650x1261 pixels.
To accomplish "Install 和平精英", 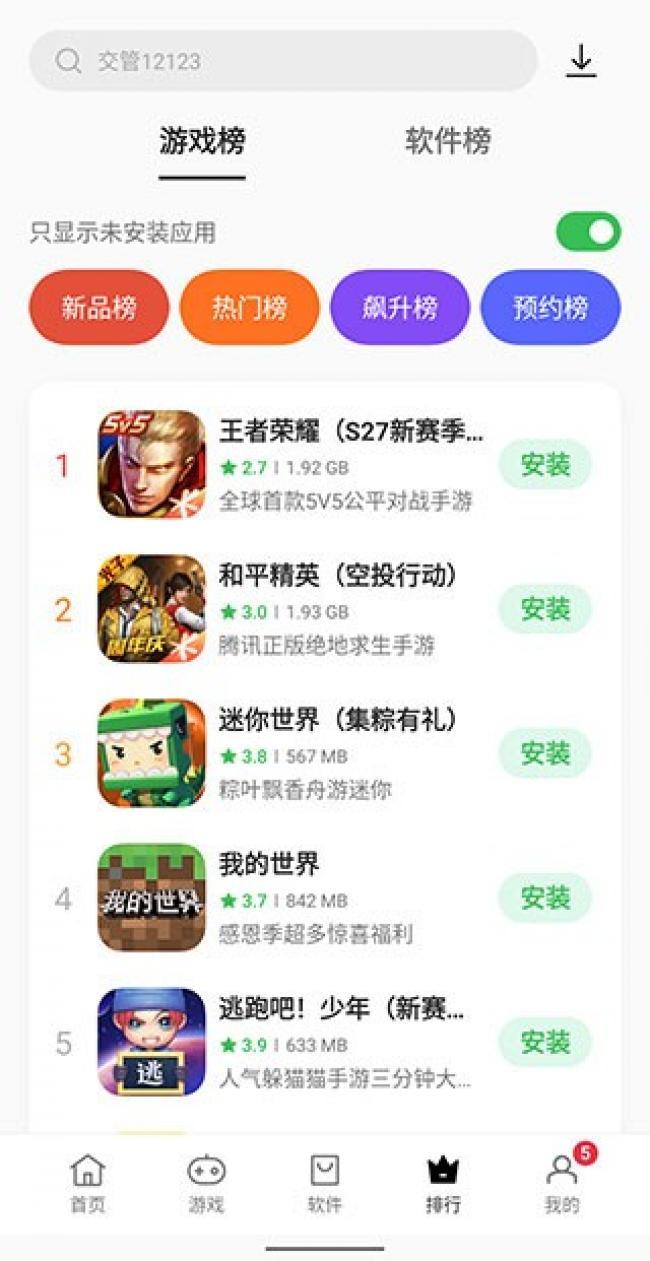I will tap(545, 609).
